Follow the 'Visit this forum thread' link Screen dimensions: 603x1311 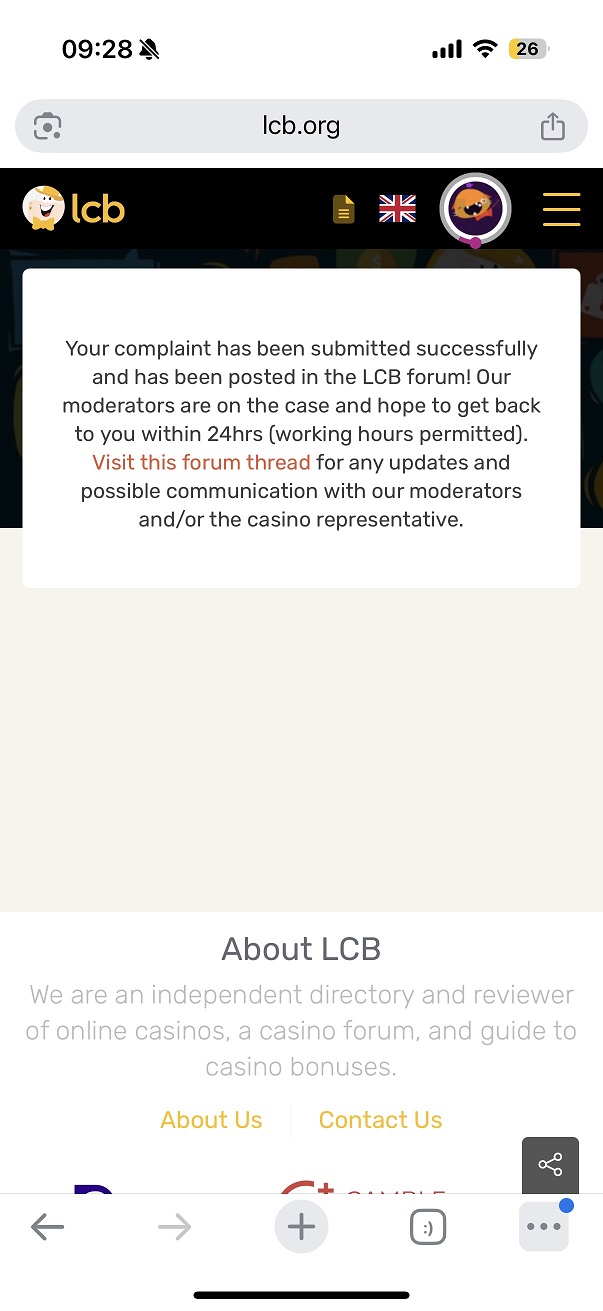(x=201, y=463)
